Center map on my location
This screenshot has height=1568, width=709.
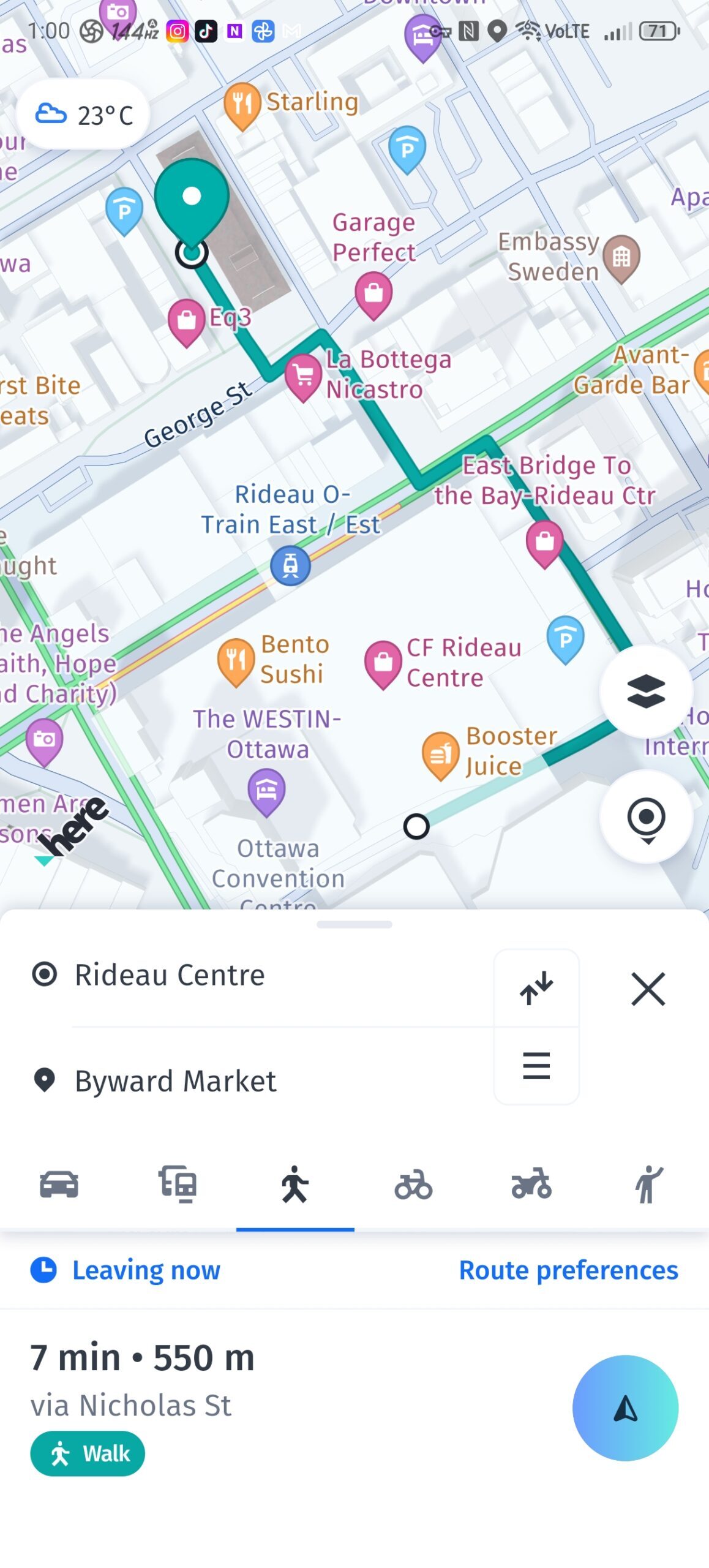645,817
